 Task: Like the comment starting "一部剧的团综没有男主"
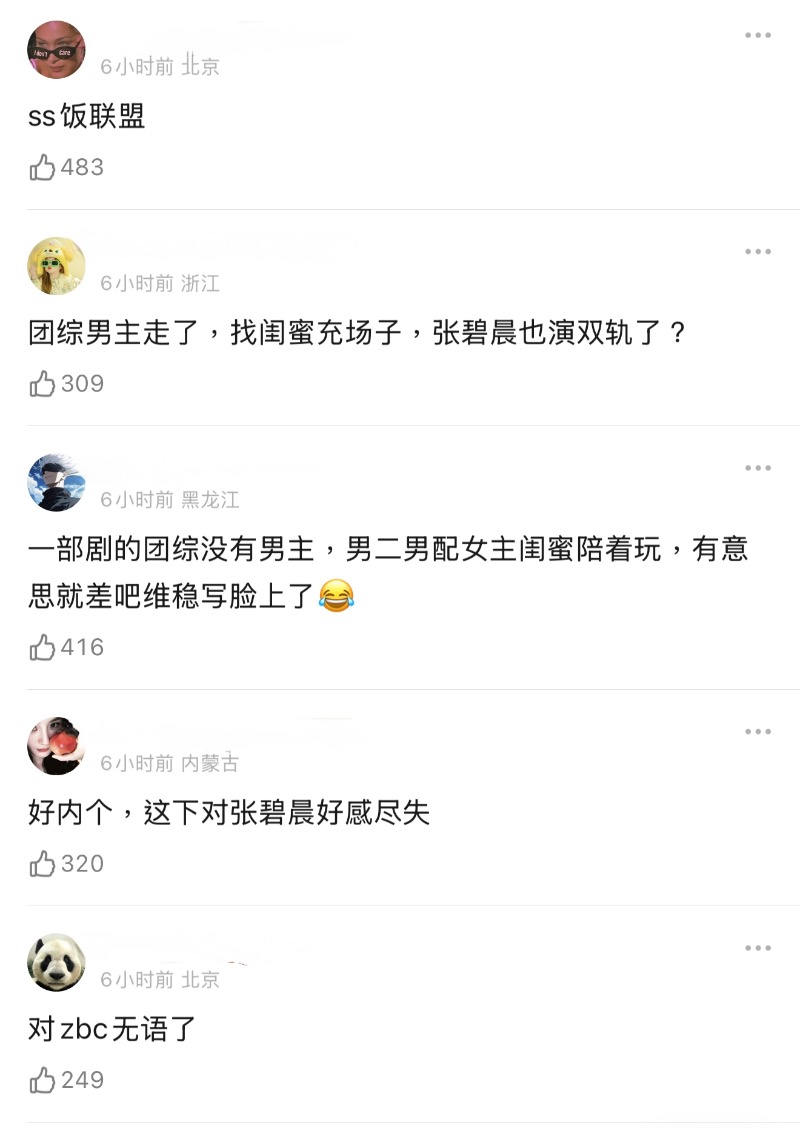(x=43, y=647)
